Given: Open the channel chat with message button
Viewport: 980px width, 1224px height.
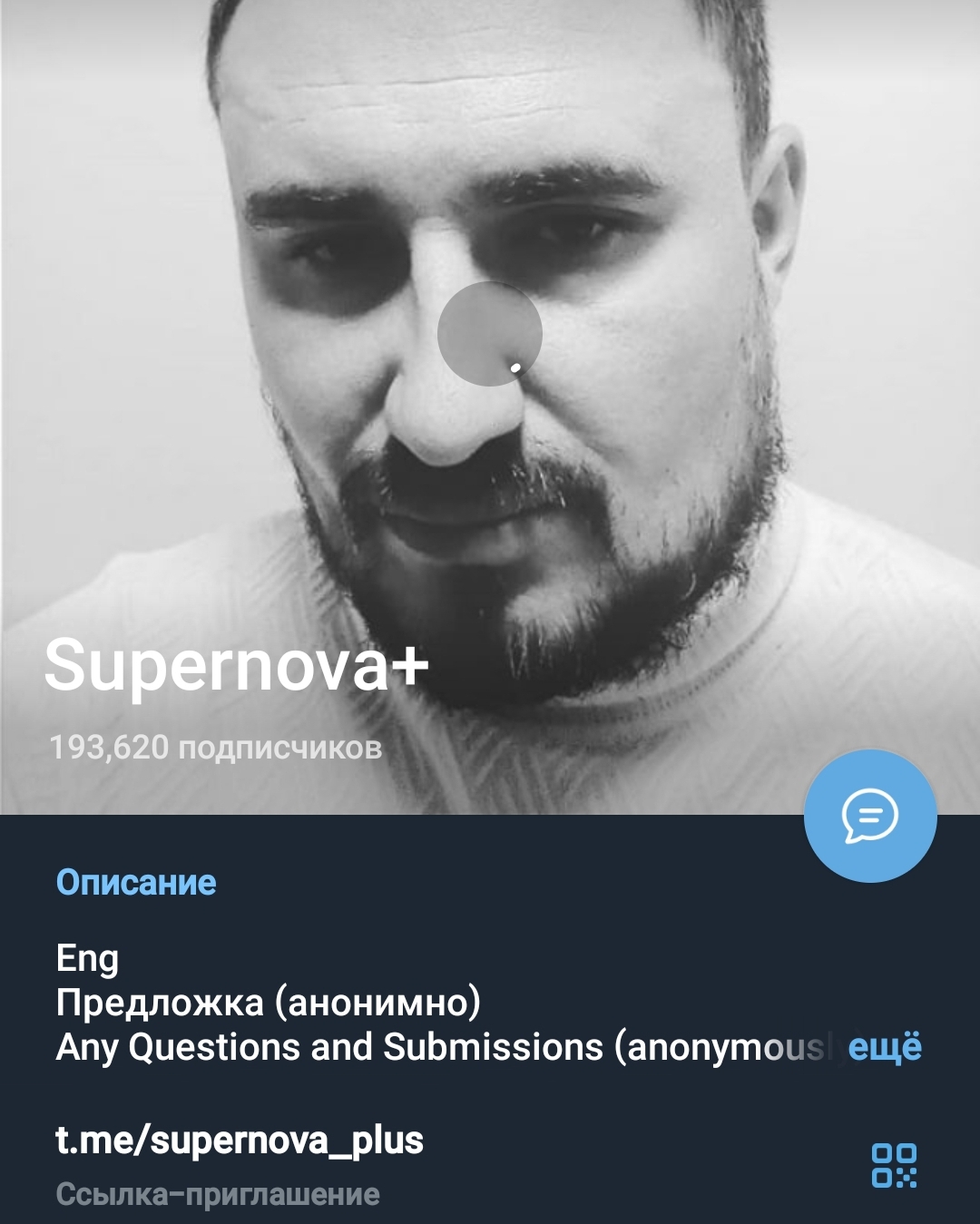Looking at the screenshot, I should pos(869,815).
